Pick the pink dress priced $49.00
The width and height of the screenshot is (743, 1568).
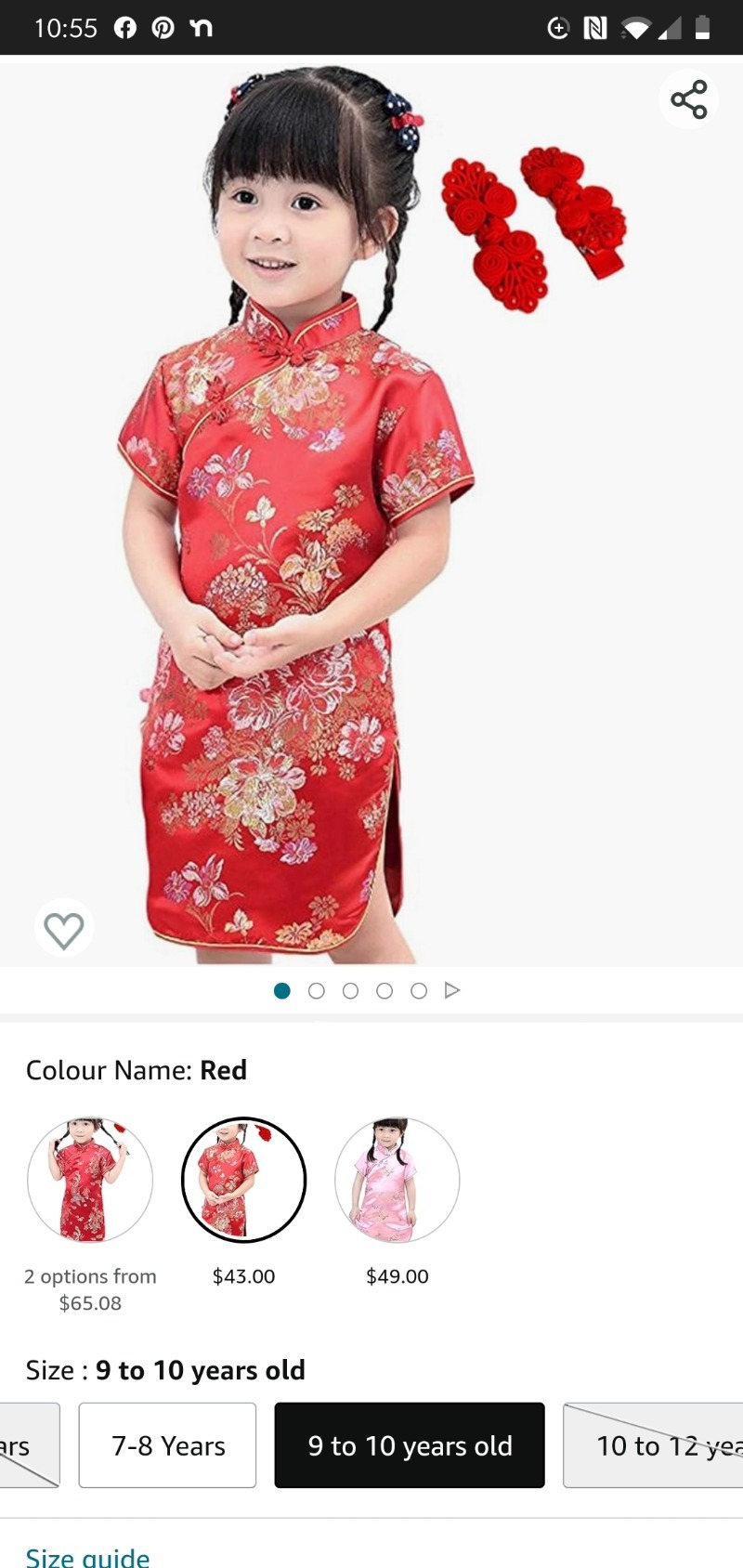(398, 1180)
